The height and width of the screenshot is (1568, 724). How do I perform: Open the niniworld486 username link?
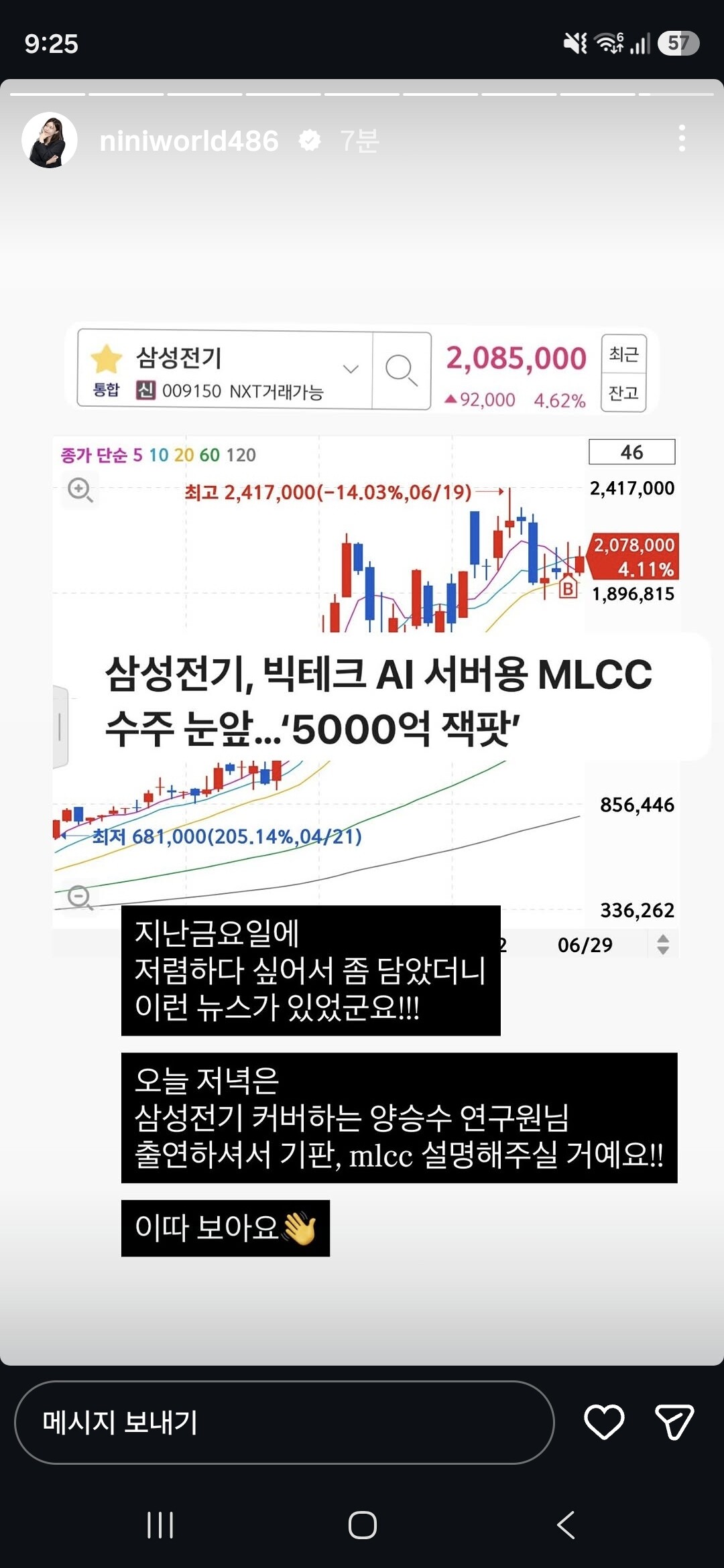coord(189,141)
